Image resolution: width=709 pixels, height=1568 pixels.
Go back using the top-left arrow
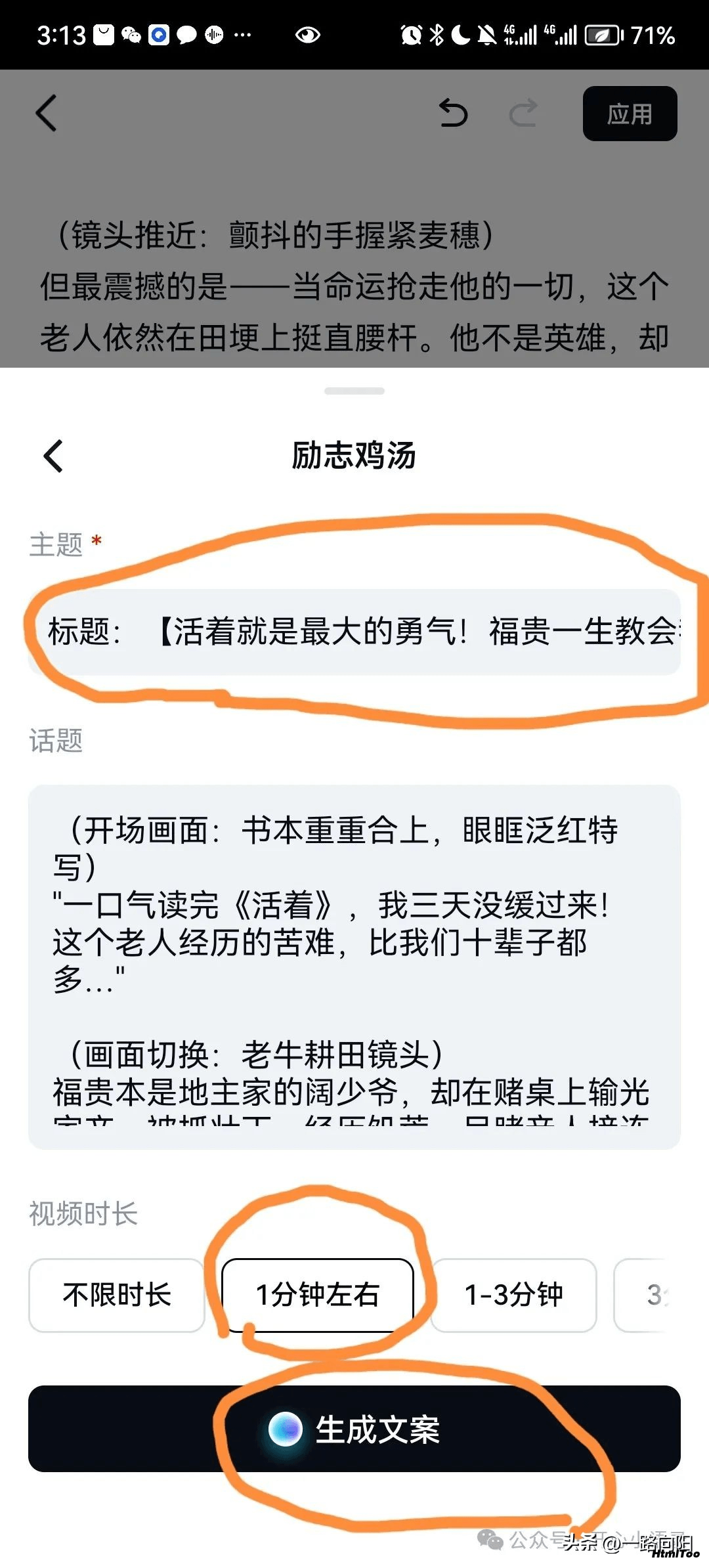pyautogui.click(x=47, y=113)
